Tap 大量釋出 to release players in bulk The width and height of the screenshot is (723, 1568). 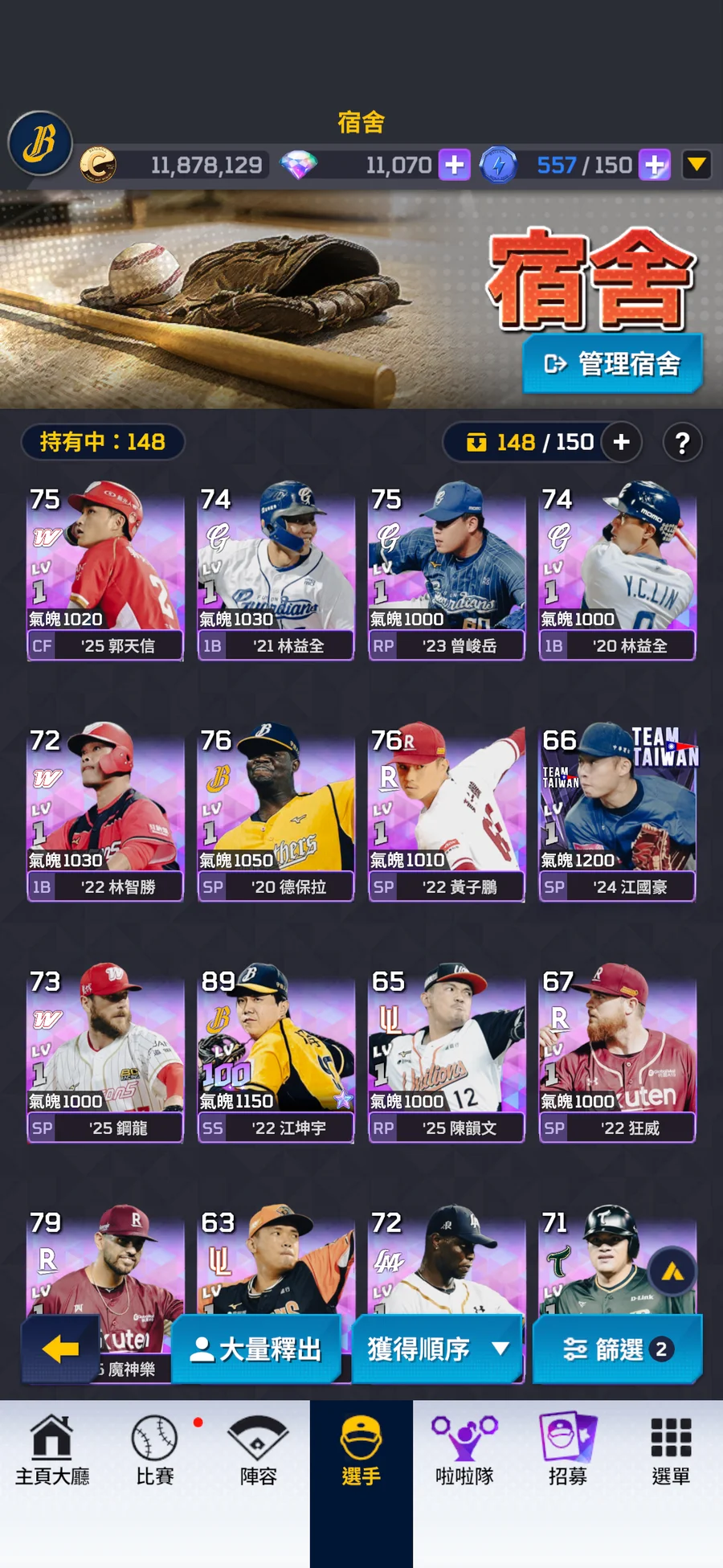point(256,1349)
